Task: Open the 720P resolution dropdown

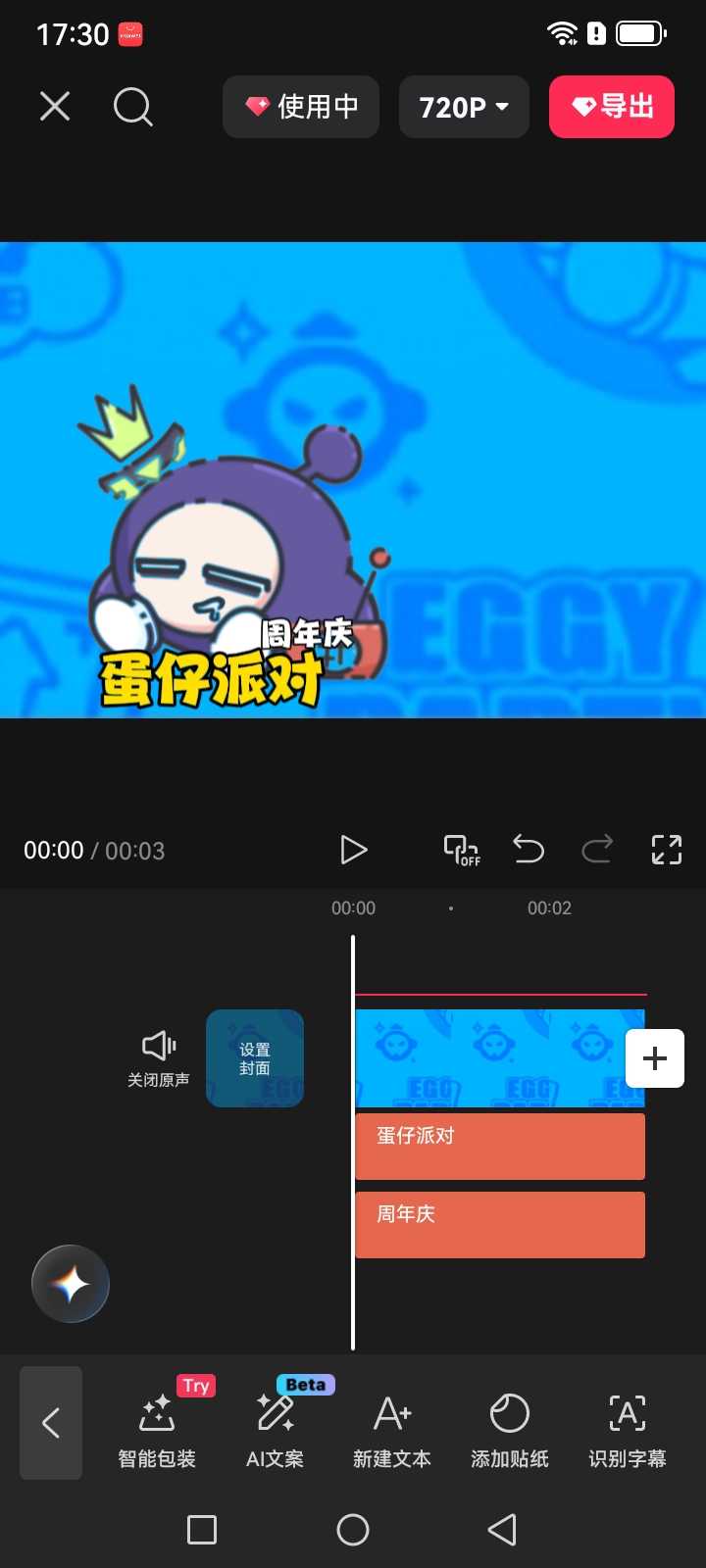Action: point(464,107)
